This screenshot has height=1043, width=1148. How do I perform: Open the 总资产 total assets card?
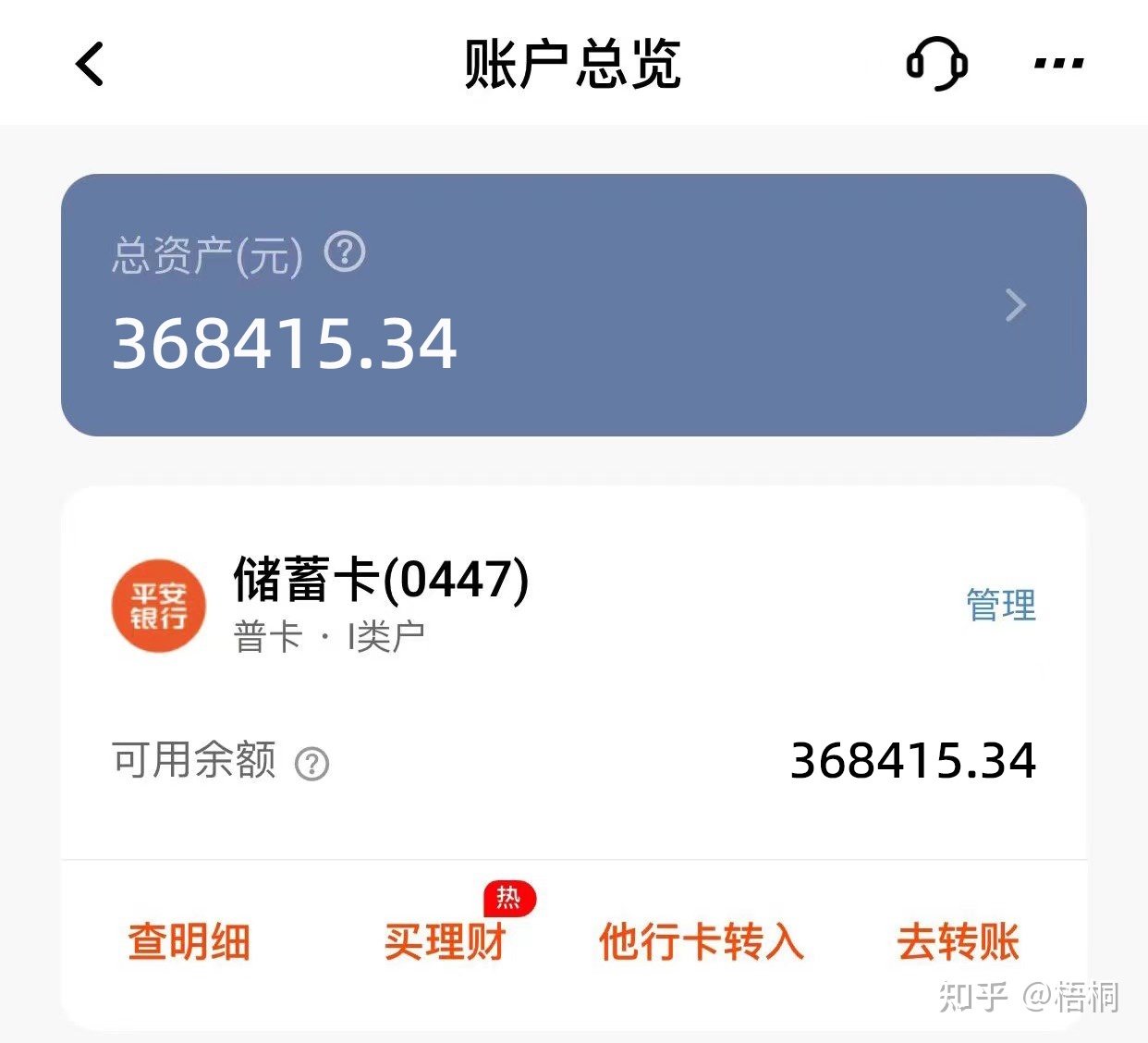pyautogui.click(x=573, y=305)
